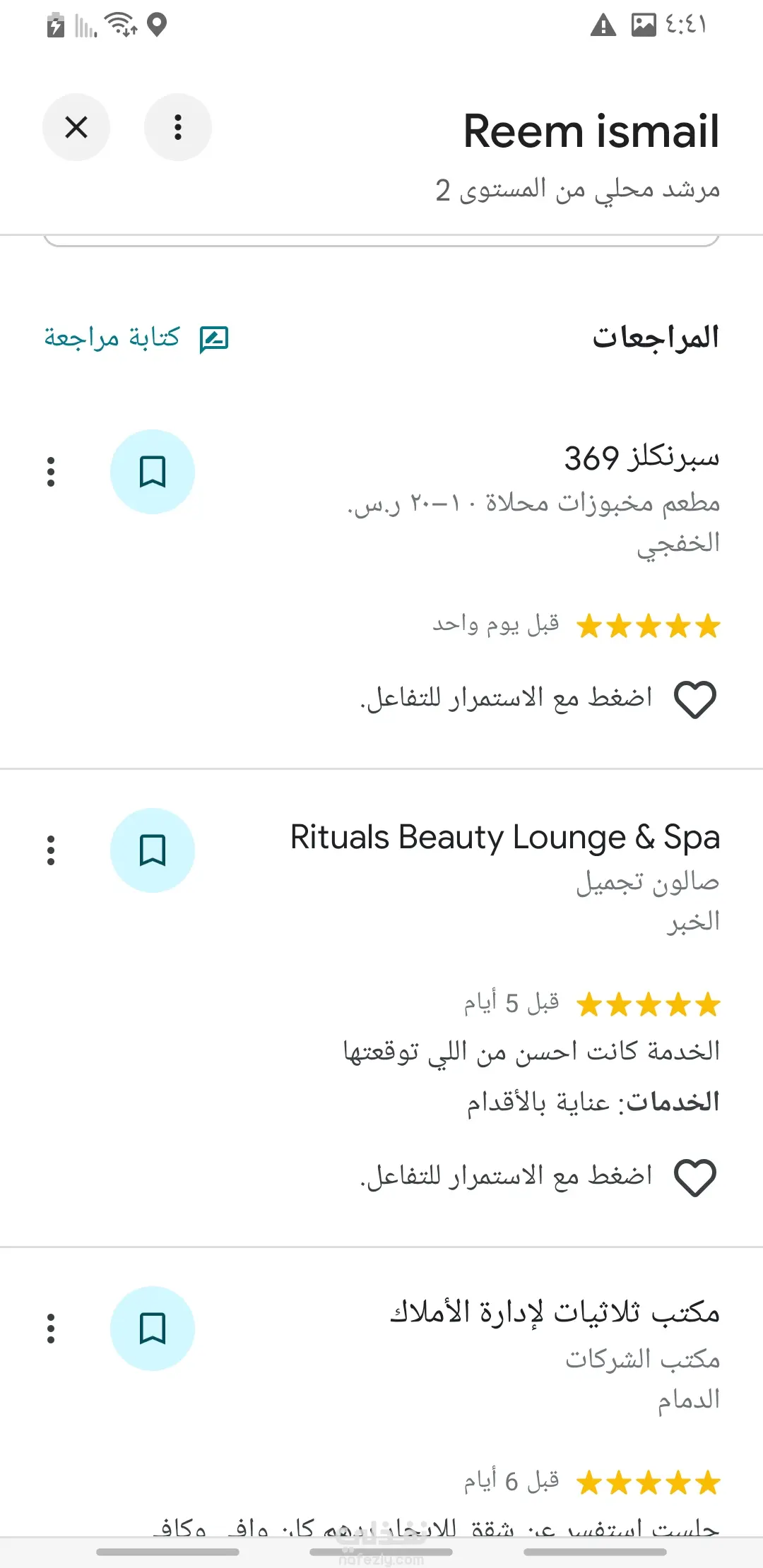The width and height of the screenshot is (763, 1568).
Task: Open more options for the سبرنكلز 369 review
Action: click(x=51, y=472)
